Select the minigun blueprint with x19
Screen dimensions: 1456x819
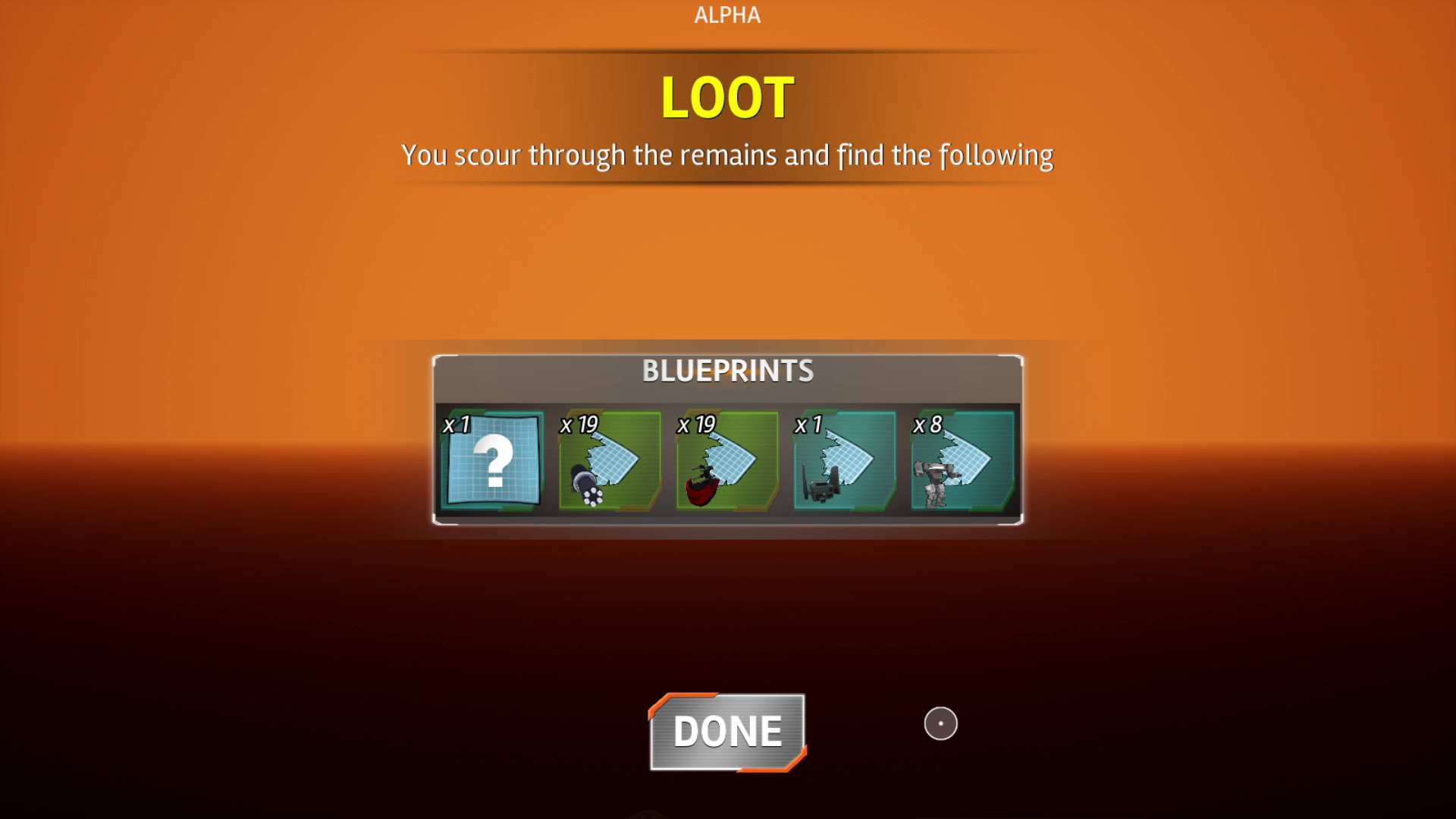click(x=610, y=461)
